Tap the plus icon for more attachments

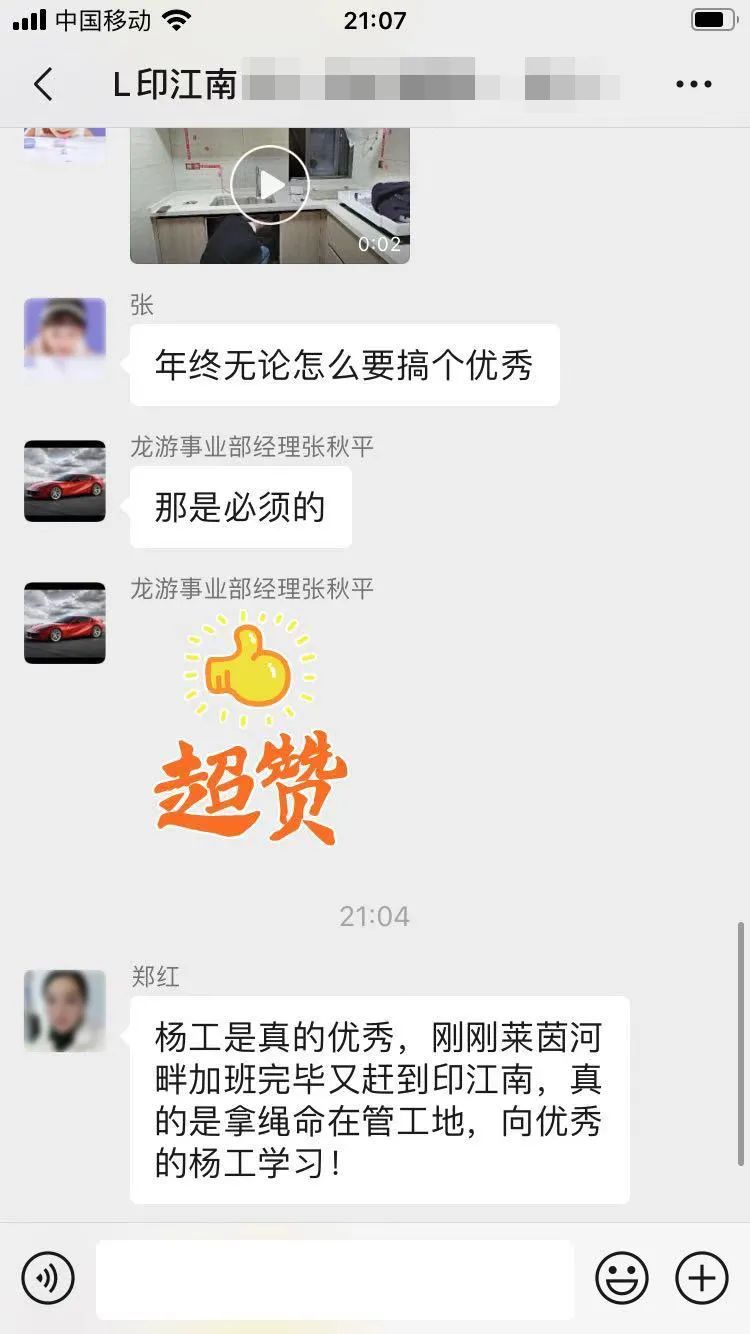(x=701, y=1278)
